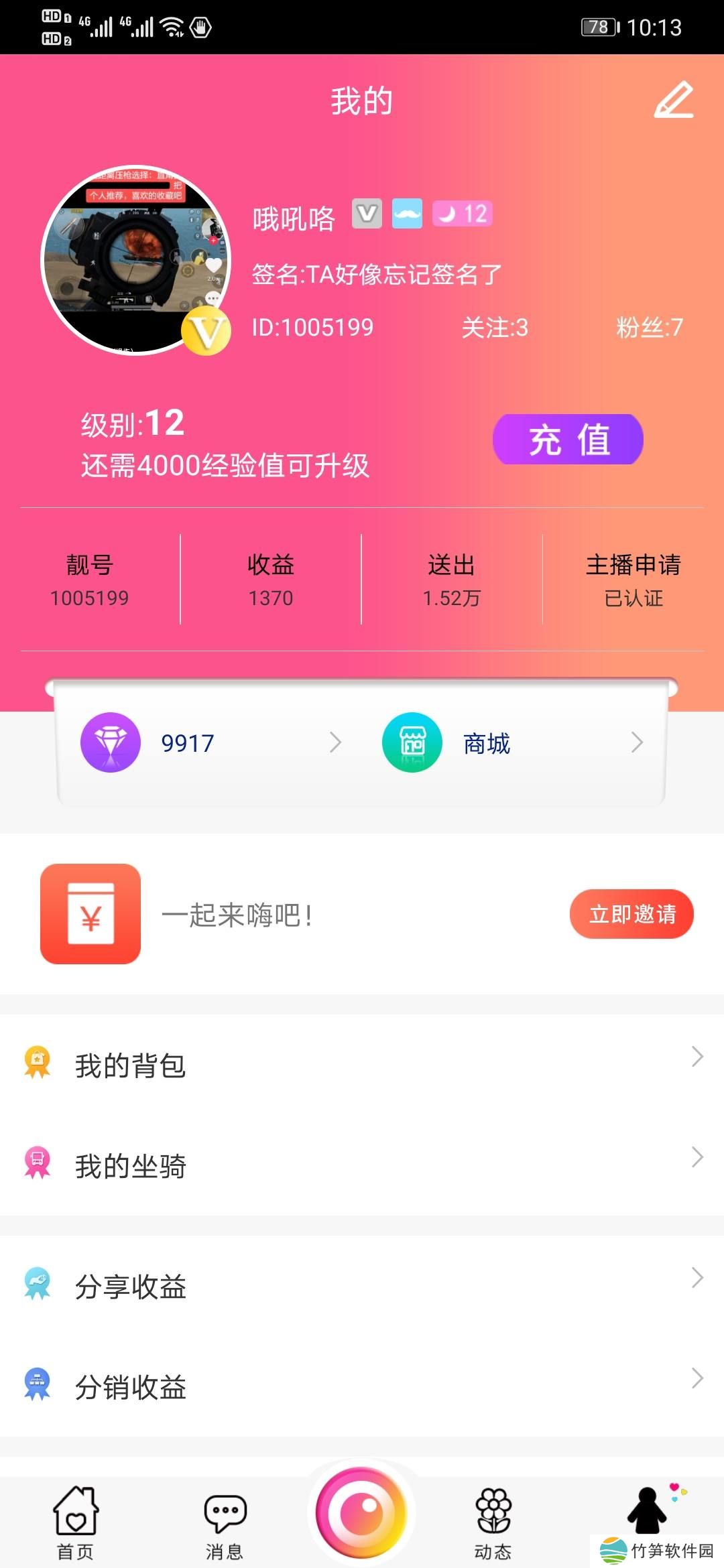View the 粉丝:7 followers list
Screen dimensions: 724x1568
pos(649,328)
